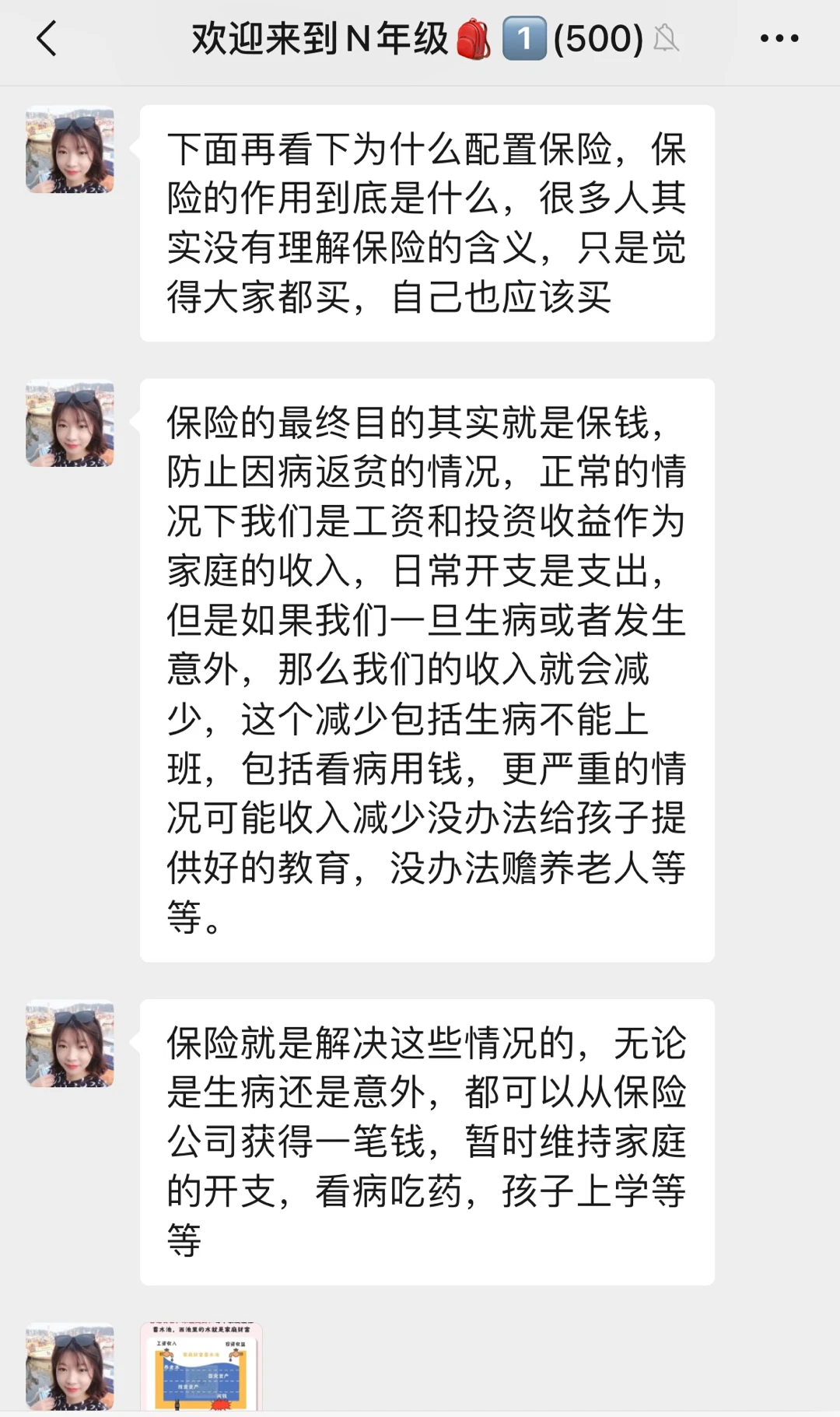Open the group chat options menu
Screen dimensions: 840x1417
779,39
